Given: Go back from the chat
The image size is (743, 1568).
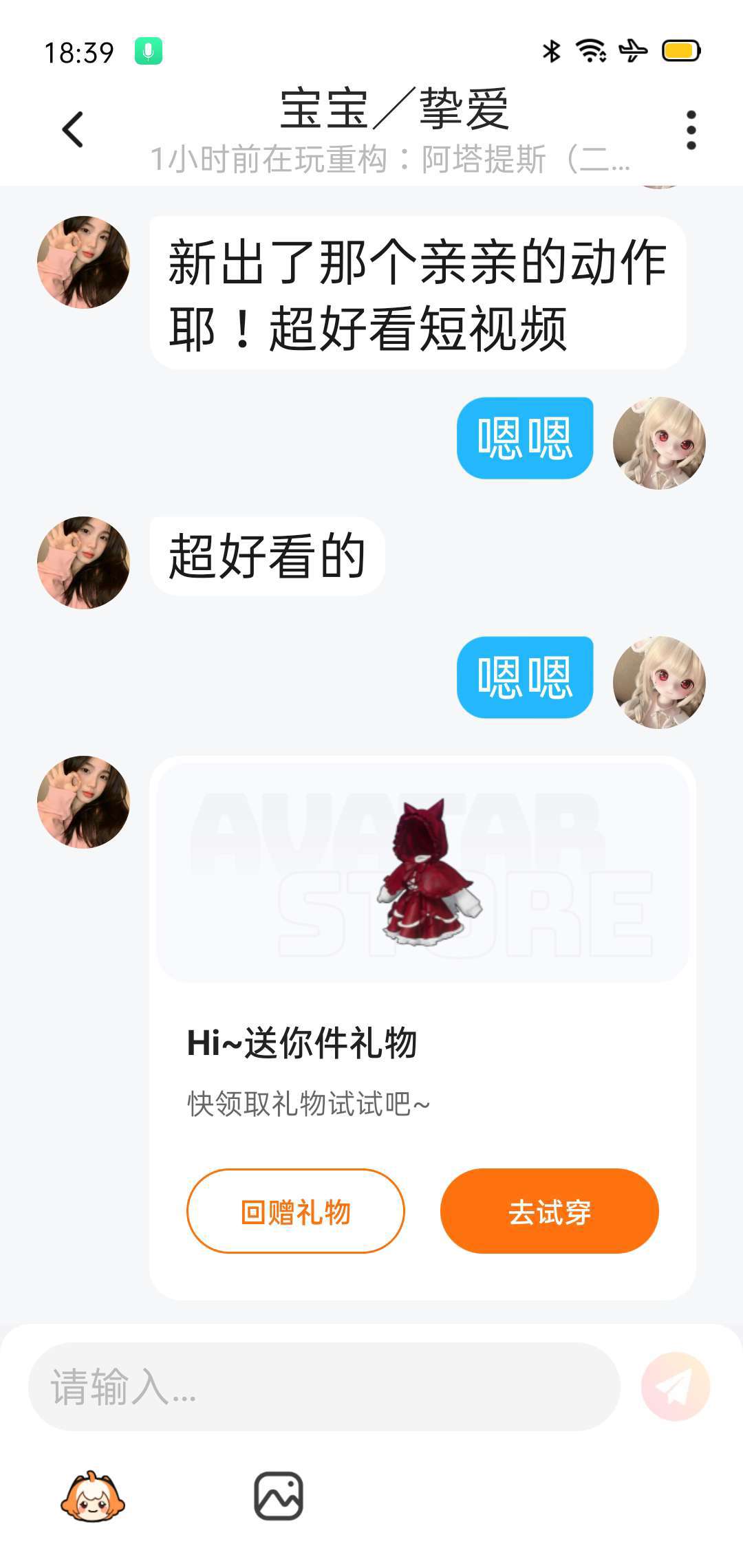Looking at the screenshot, I should coord(73,129).
